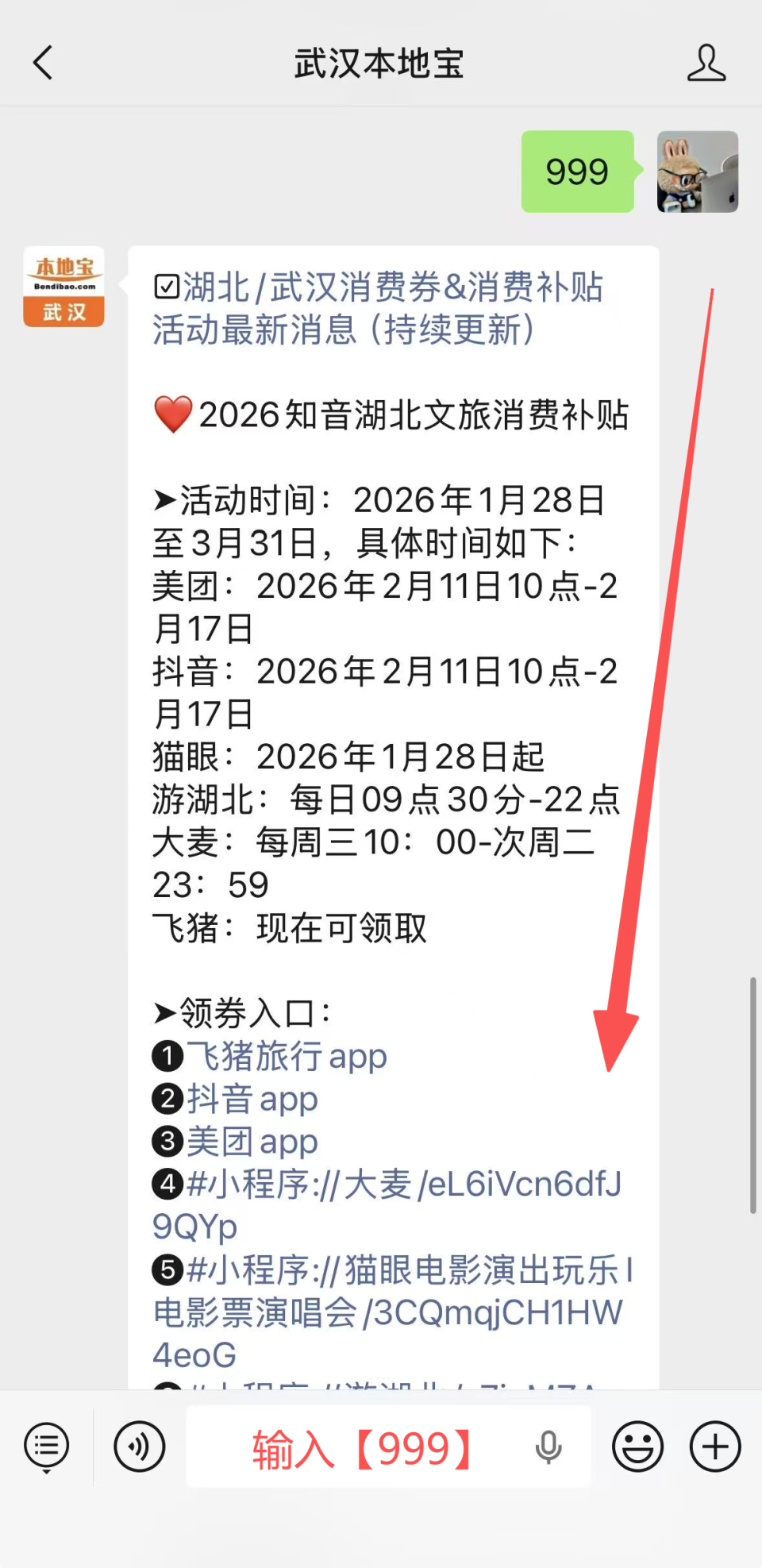The width and height of the screenshot is (762, 1568).
Task: Tap the 武汉本地宝 chat title
Action: coord(378,64)
